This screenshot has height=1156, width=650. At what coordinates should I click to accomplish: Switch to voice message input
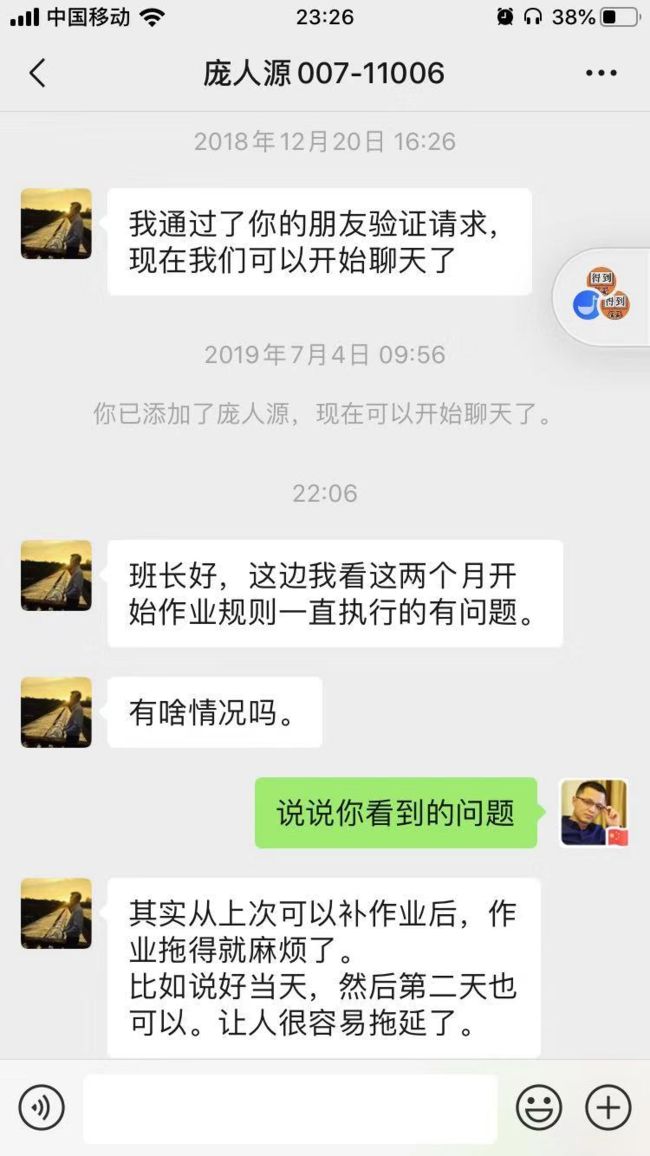[x=41, y=1107]
